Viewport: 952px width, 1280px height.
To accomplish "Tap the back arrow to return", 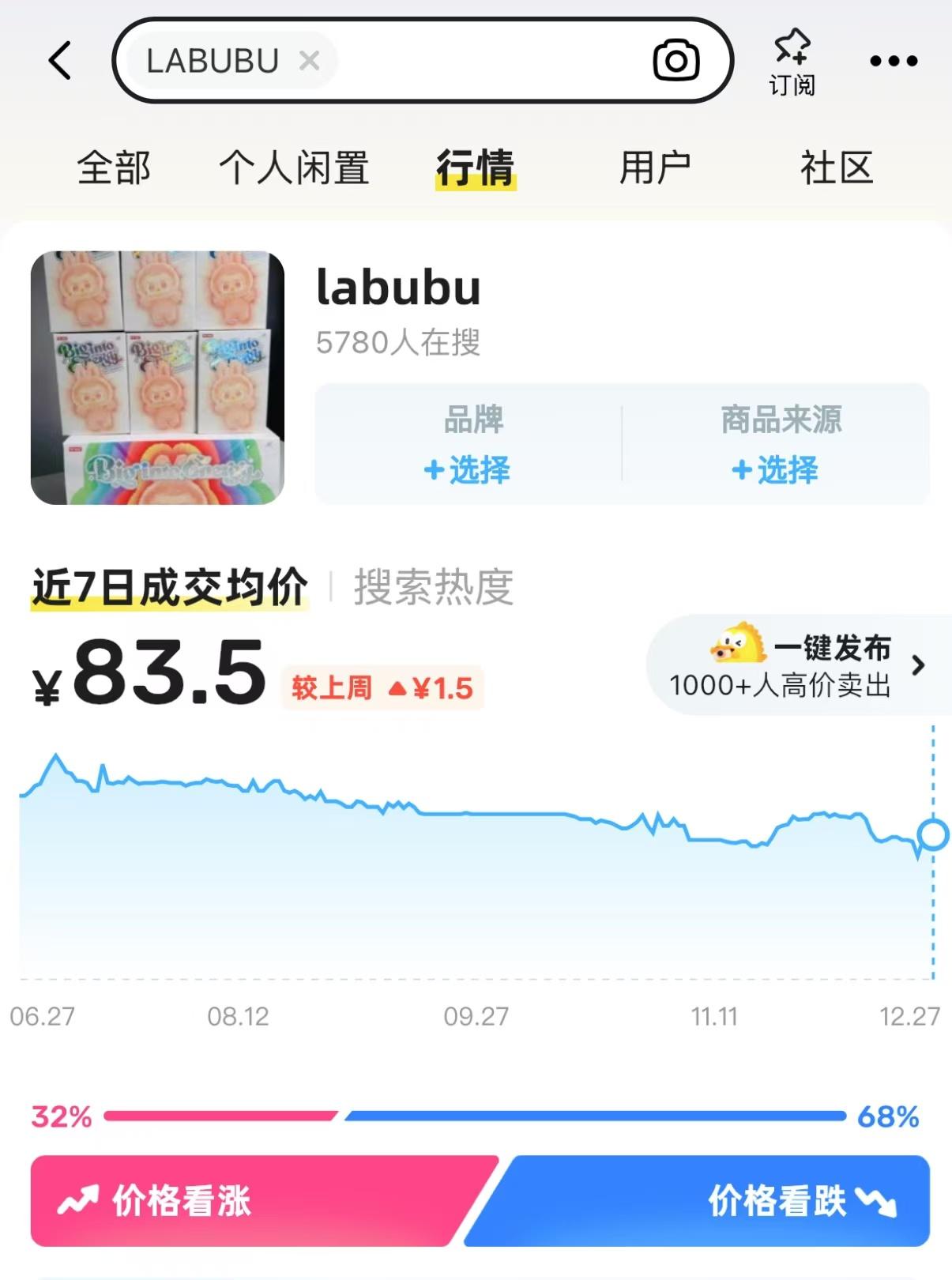I will pyautogui.click(x=59, y=60).
